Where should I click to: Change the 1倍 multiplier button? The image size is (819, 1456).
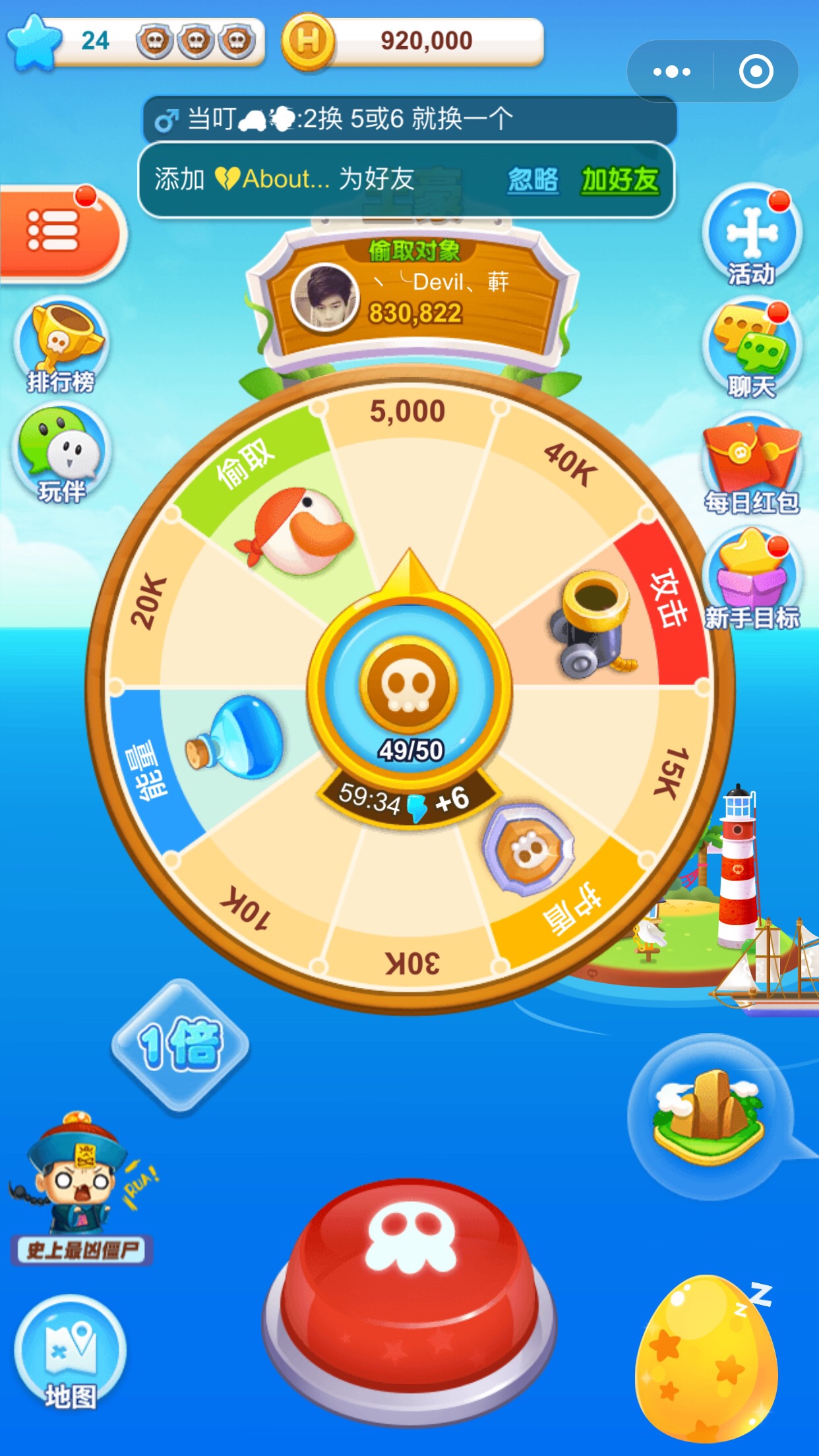pos(180,1045)
